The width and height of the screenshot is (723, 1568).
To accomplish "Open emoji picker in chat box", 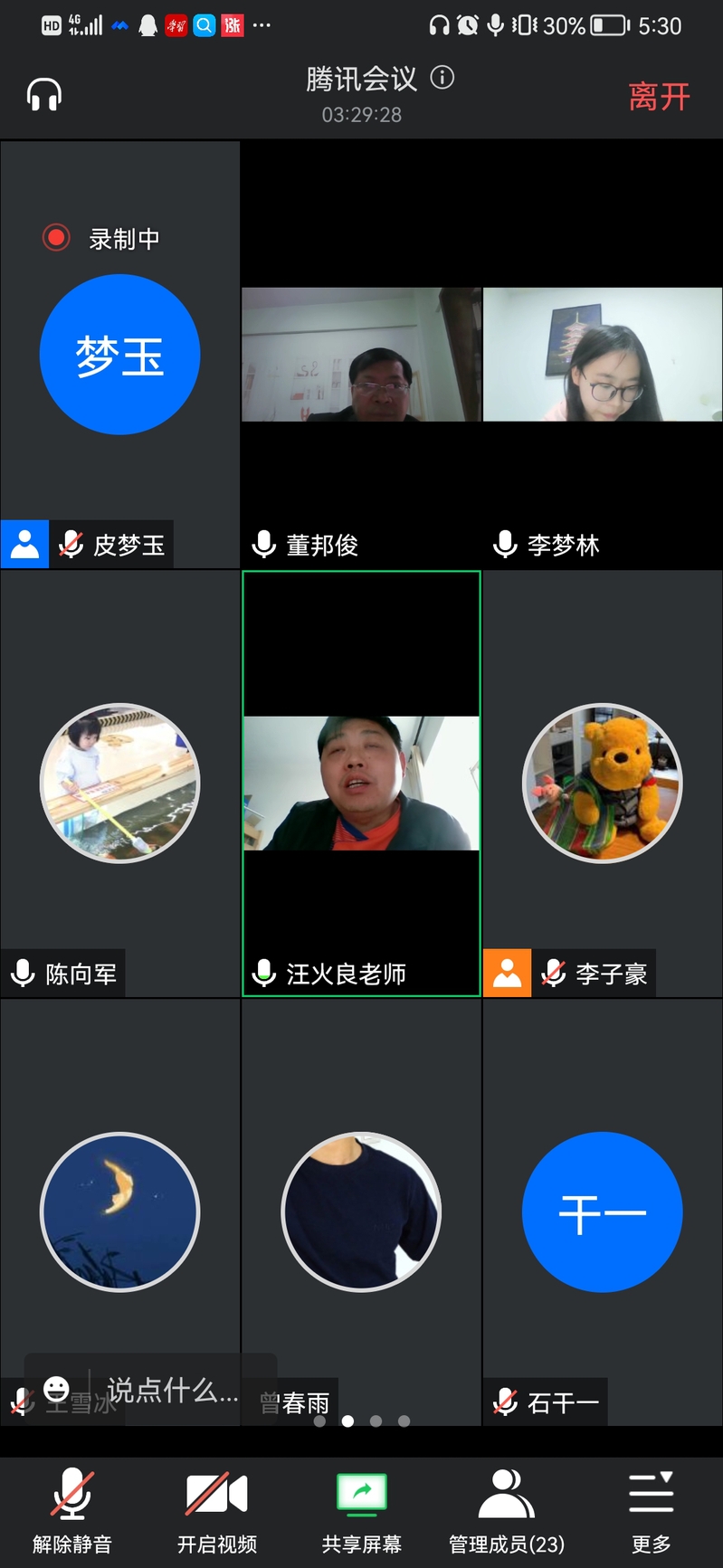I will click(56, 1389).
